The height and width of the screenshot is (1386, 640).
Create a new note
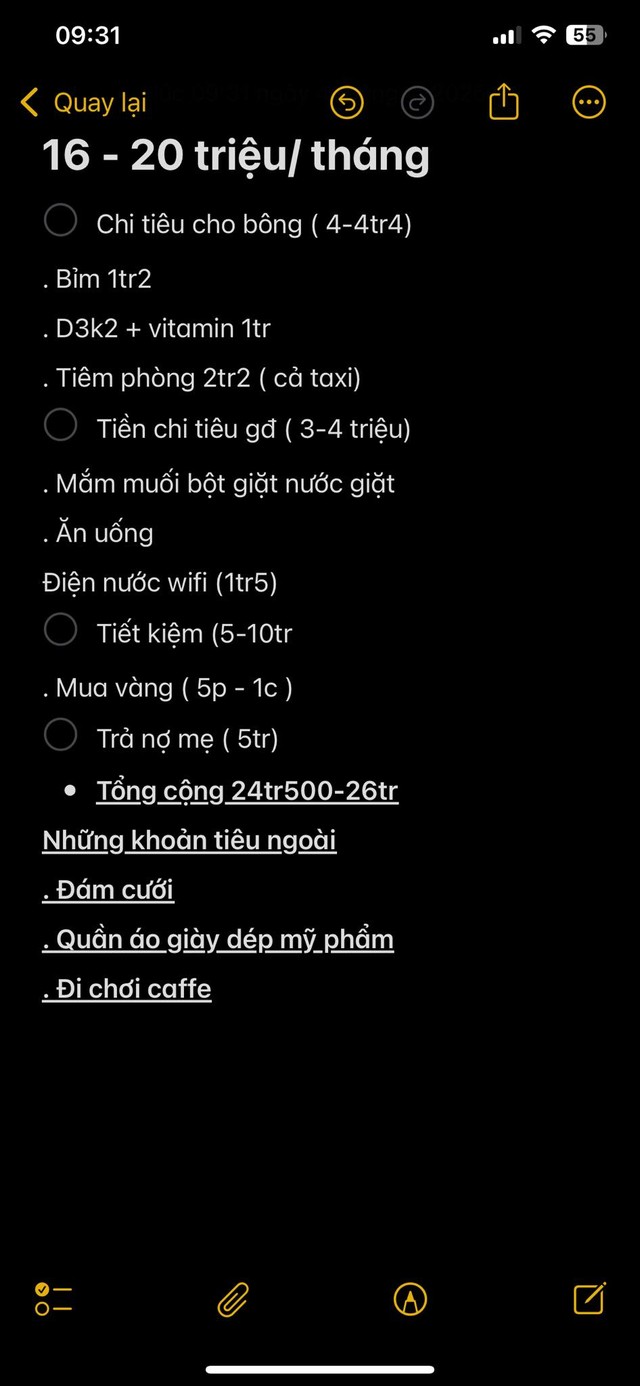pos(588,1298)
